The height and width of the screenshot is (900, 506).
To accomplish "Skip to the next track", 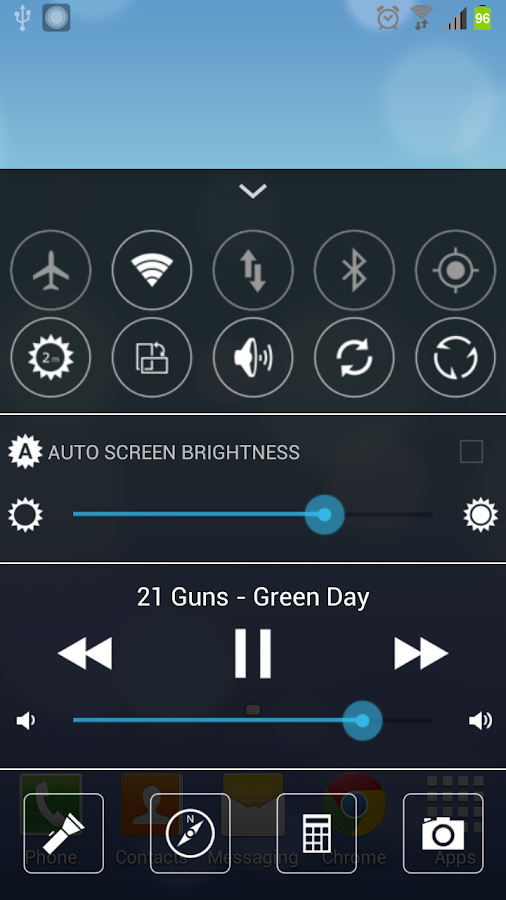I will click(x=421, y=653).
